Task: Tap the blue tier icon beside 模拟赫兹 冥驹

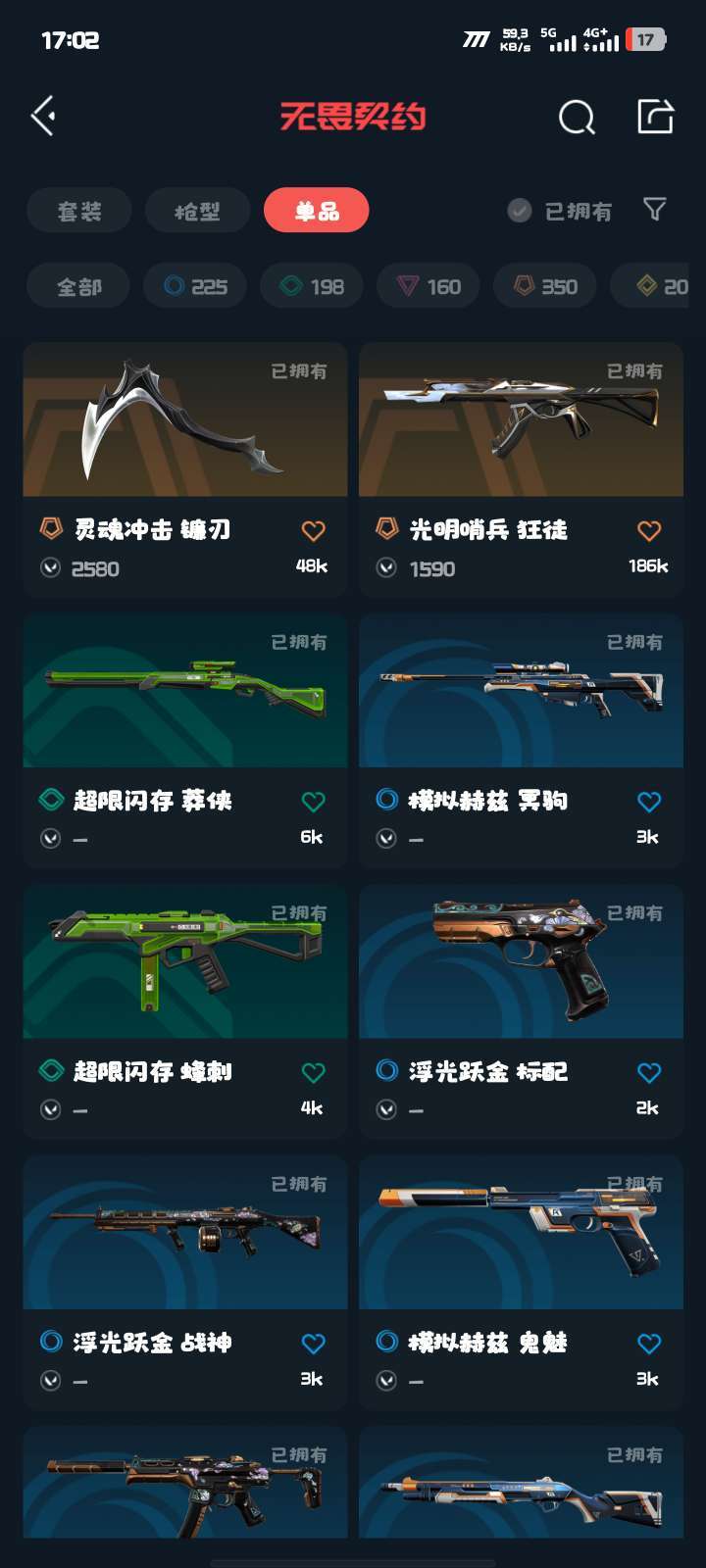Action: pos(384,801)
